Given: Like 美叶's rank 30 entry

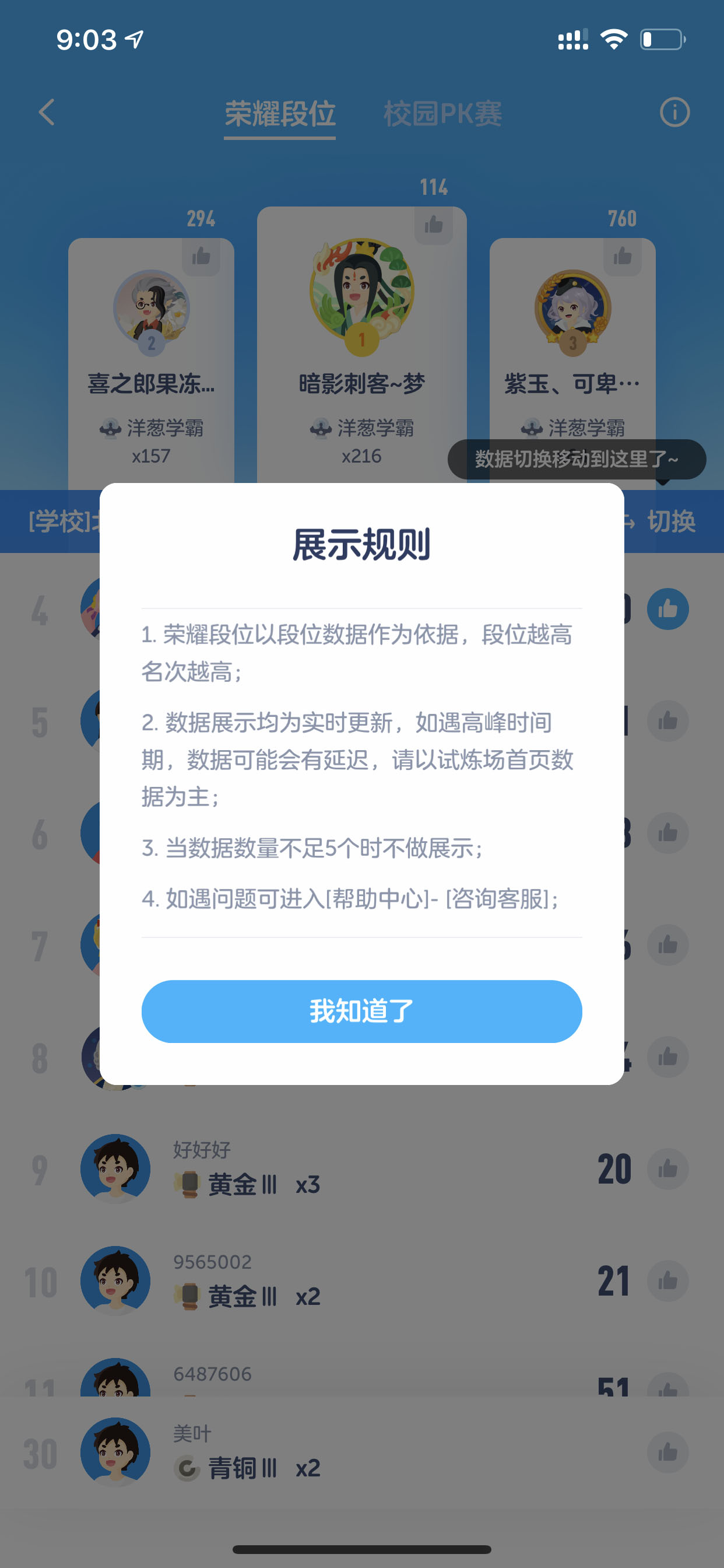Looking at the screenshot, I should point(667,1452).
